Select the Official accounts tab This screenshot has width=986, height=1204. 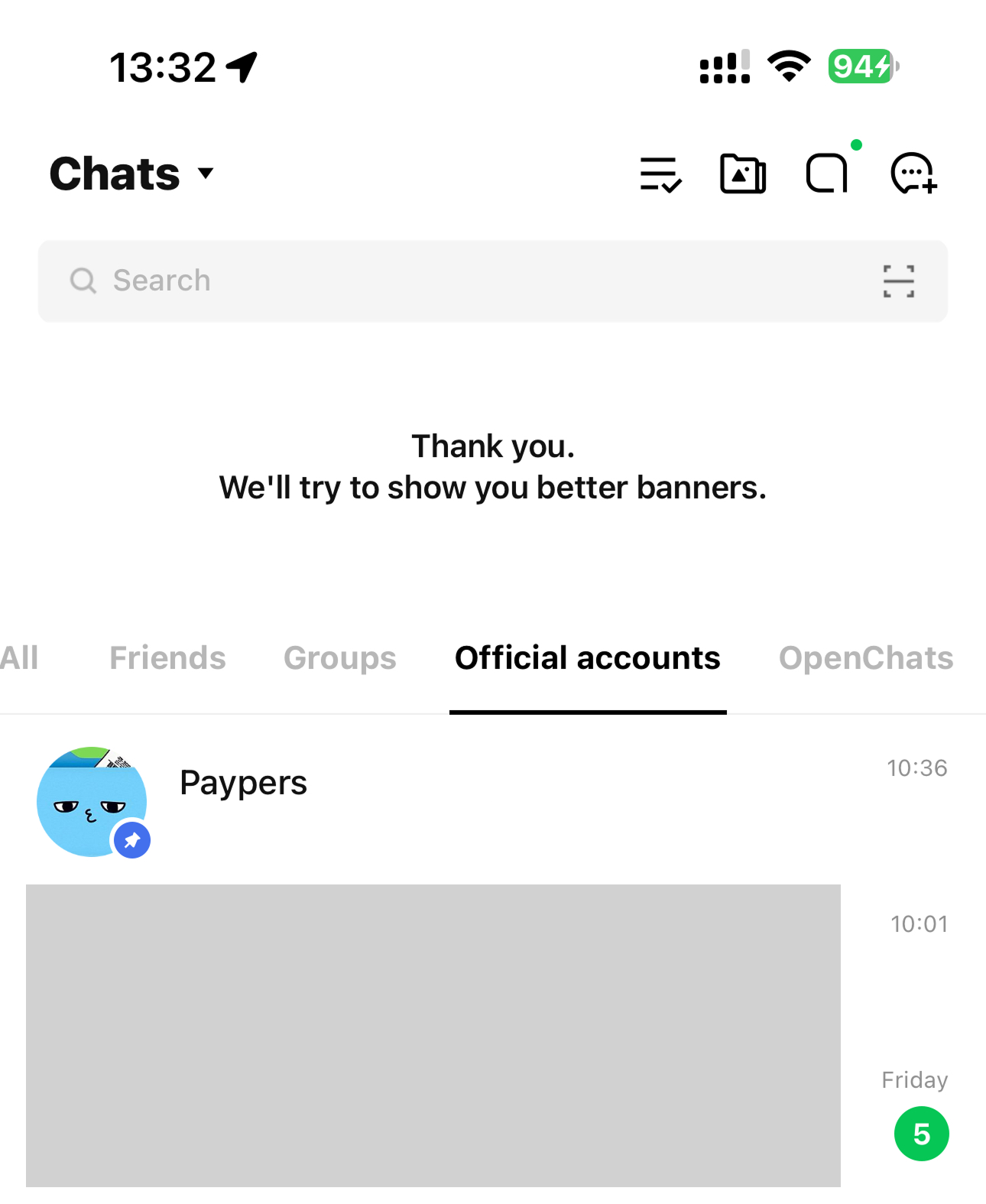[587, 658]
